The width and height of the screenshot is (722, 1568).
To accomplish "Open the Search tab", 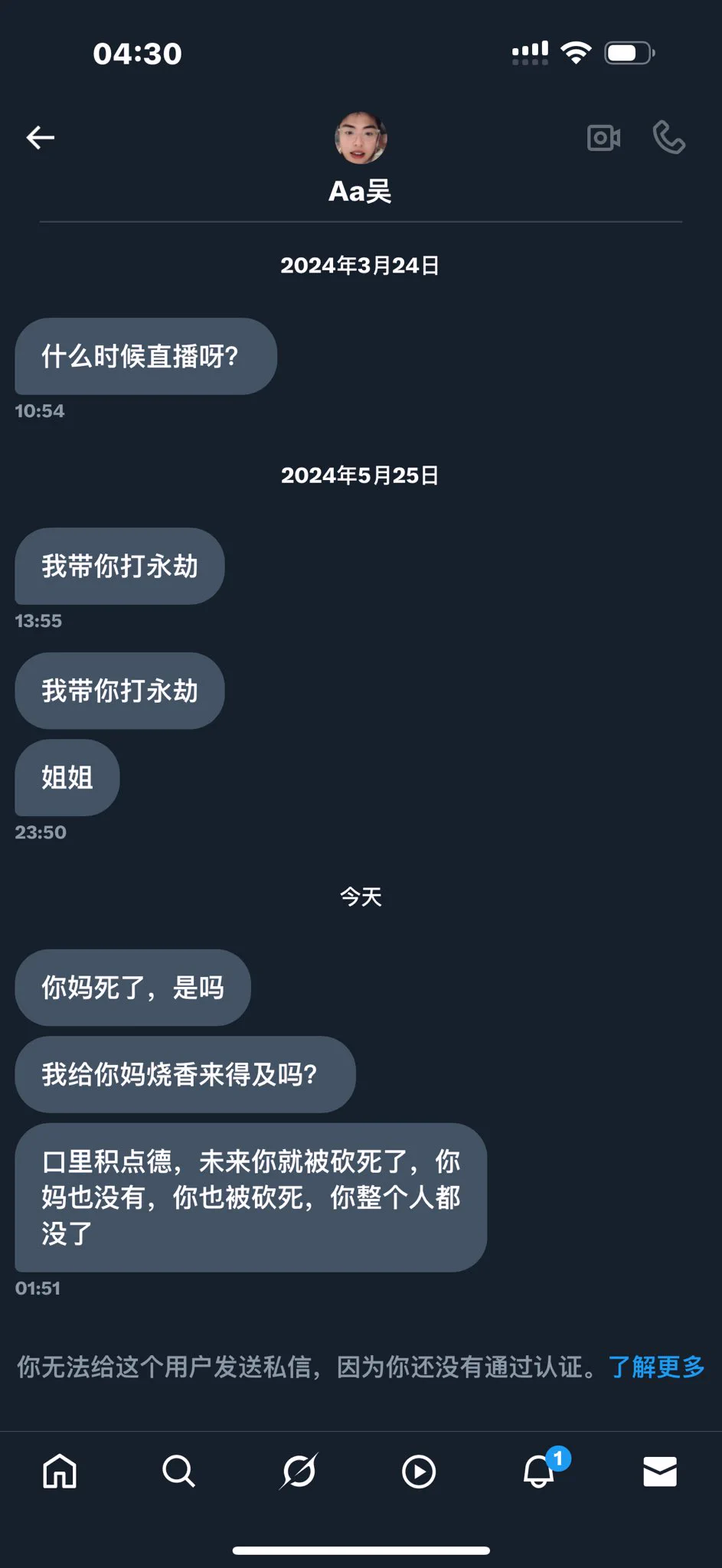I will coord(178,1471).
